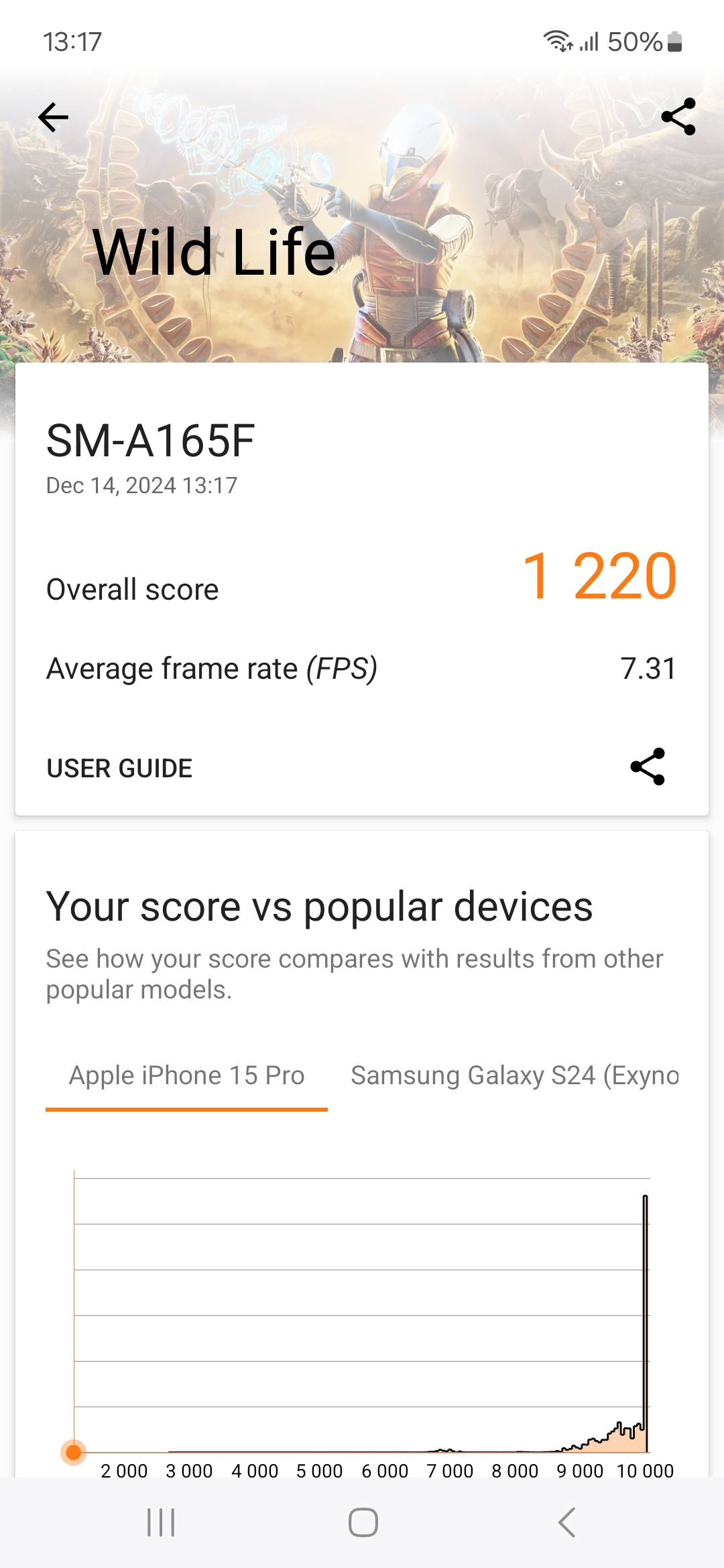The width and height of the screenshot is (724, 1568).
Task: Open the USER GUIDE
Action: 119,768
